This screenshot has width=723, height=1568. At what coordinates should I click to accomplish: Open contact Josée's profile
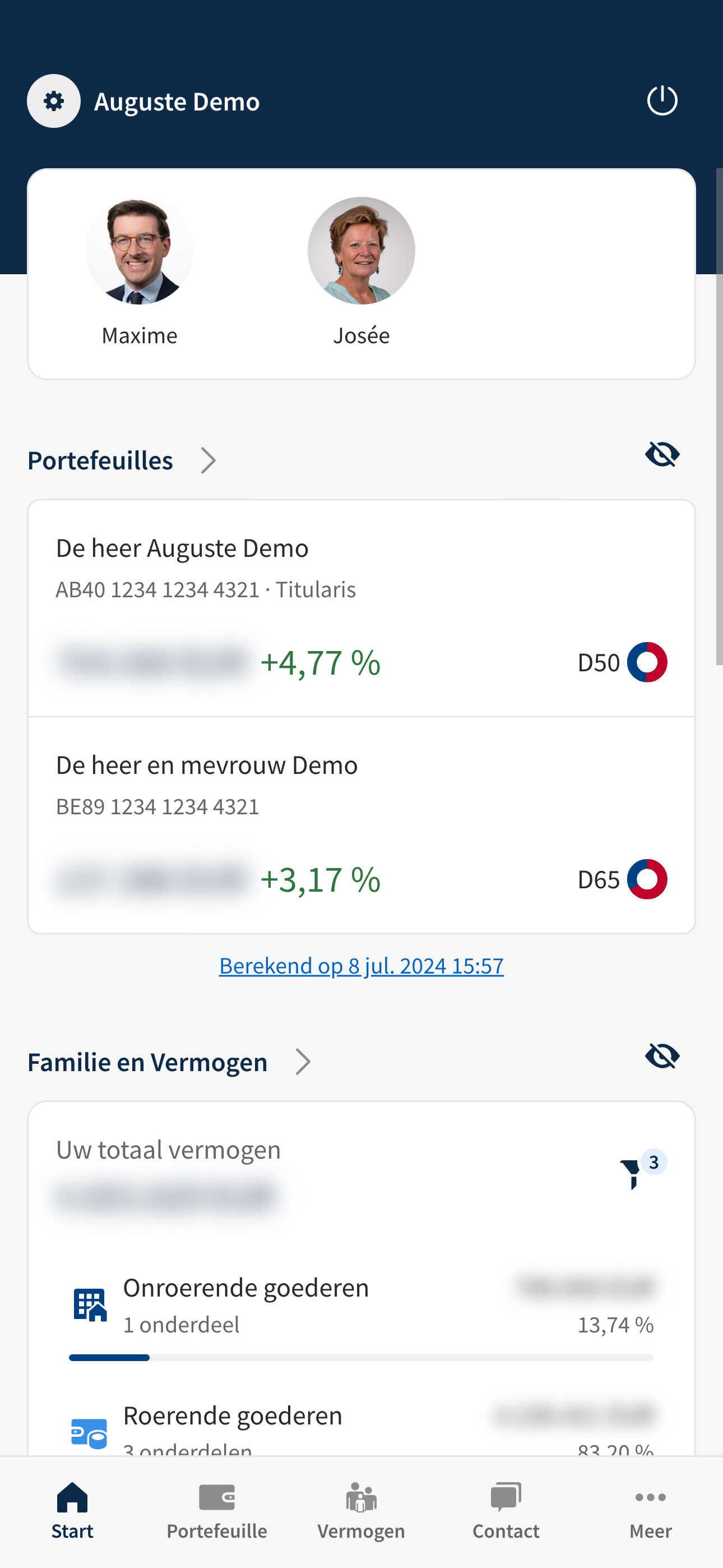tap(361, 272)
